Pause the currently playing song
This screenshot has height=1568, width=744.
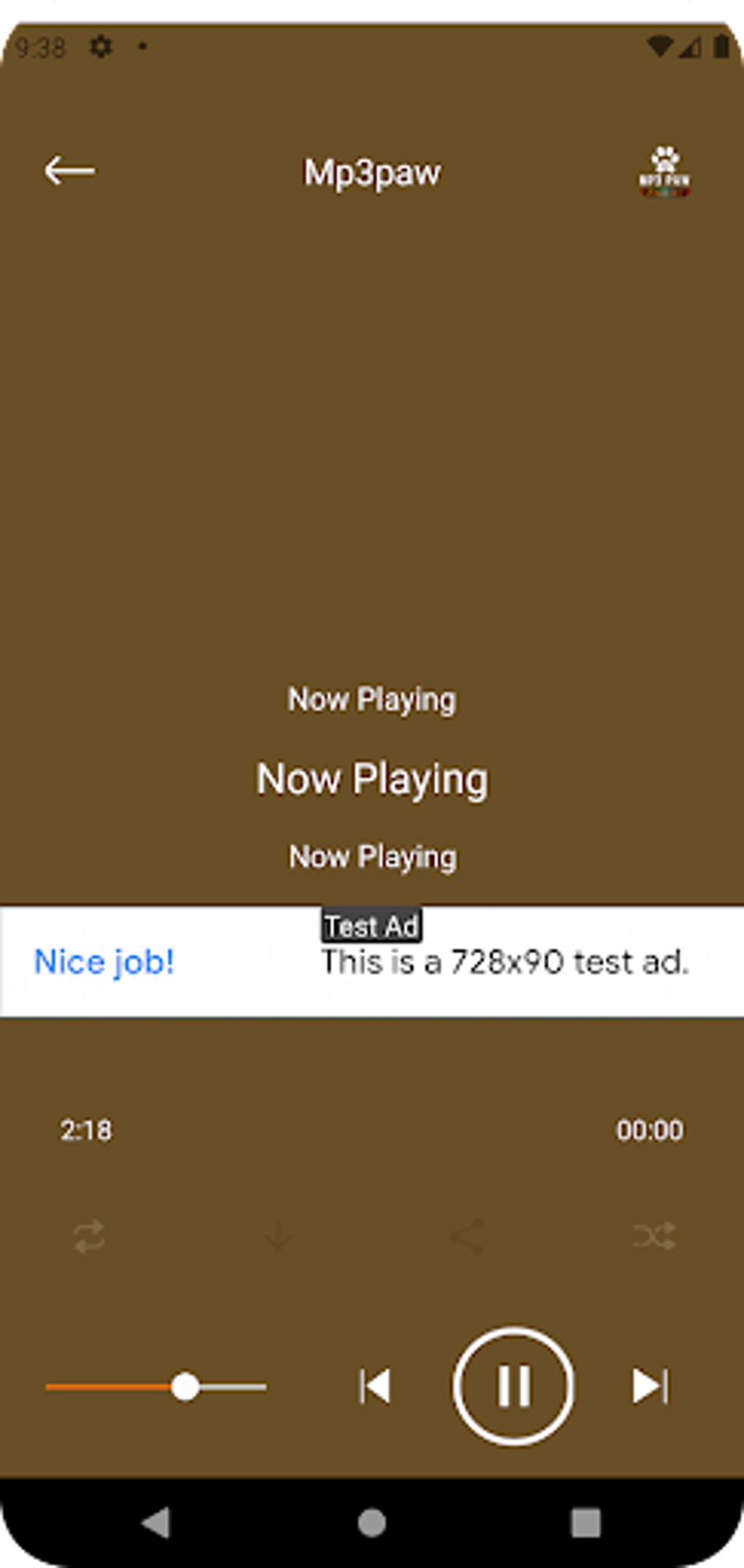[514, 1386]
